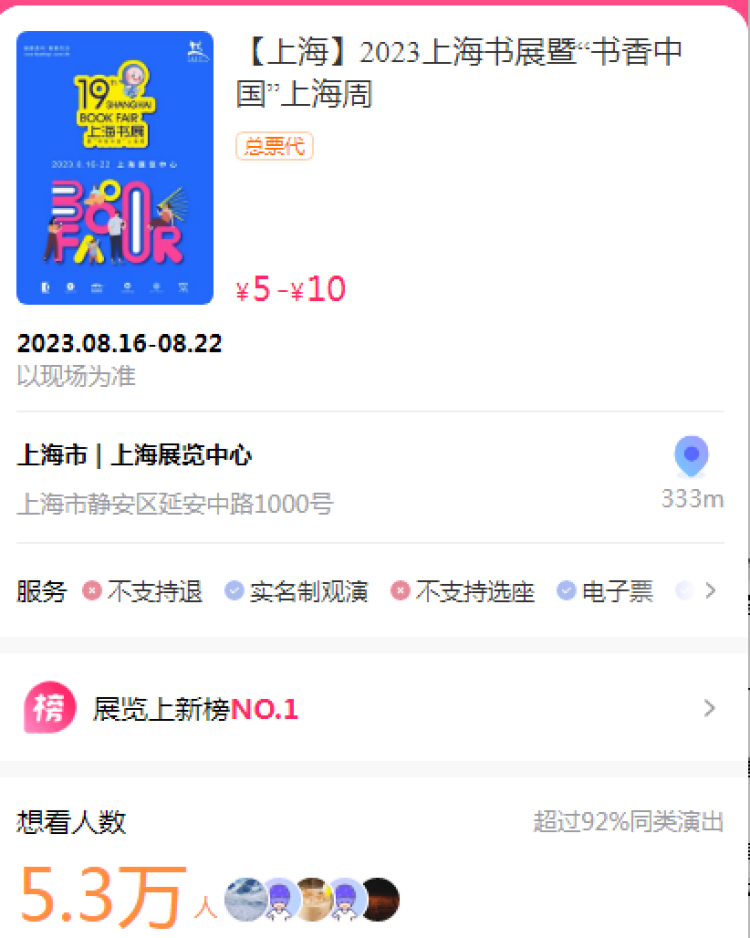View avatars of people who want to see
Image resolution: width=750 pixels, height=938 pixels.
(x=312, y=899)
